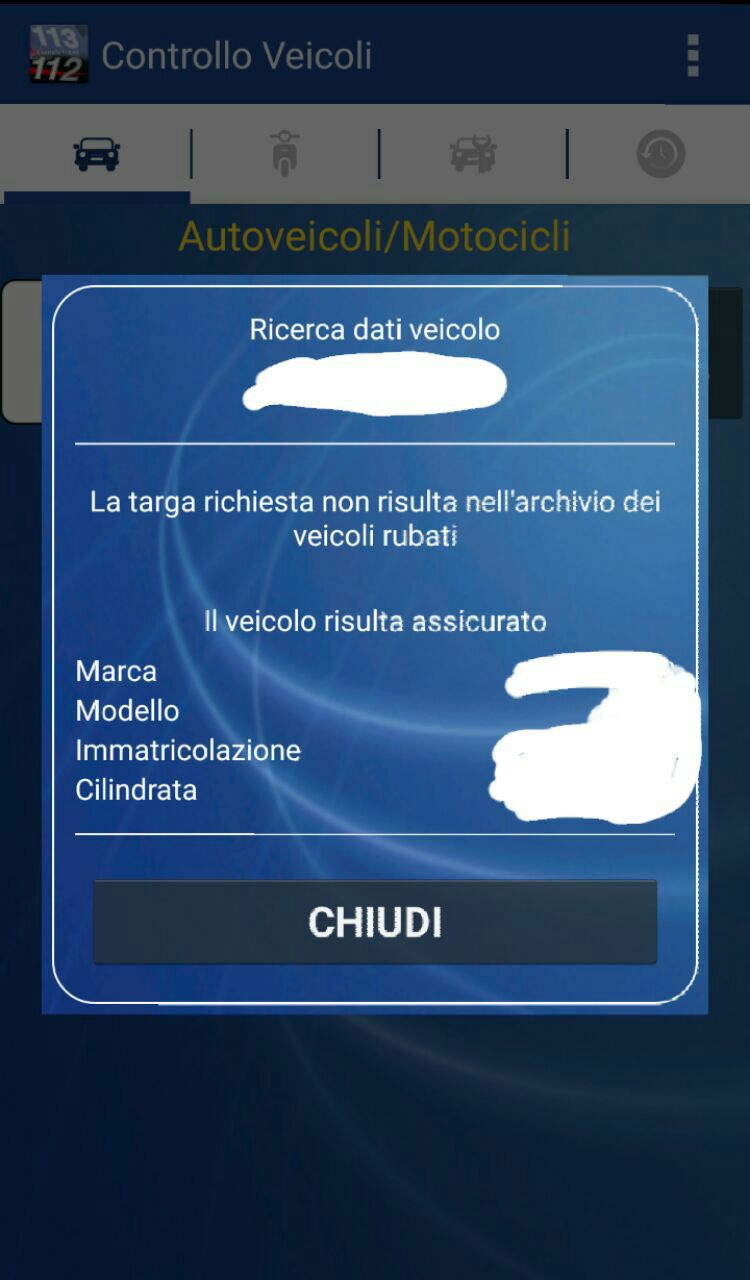
Task: Open the overflow menu
Action: point(693,55)
